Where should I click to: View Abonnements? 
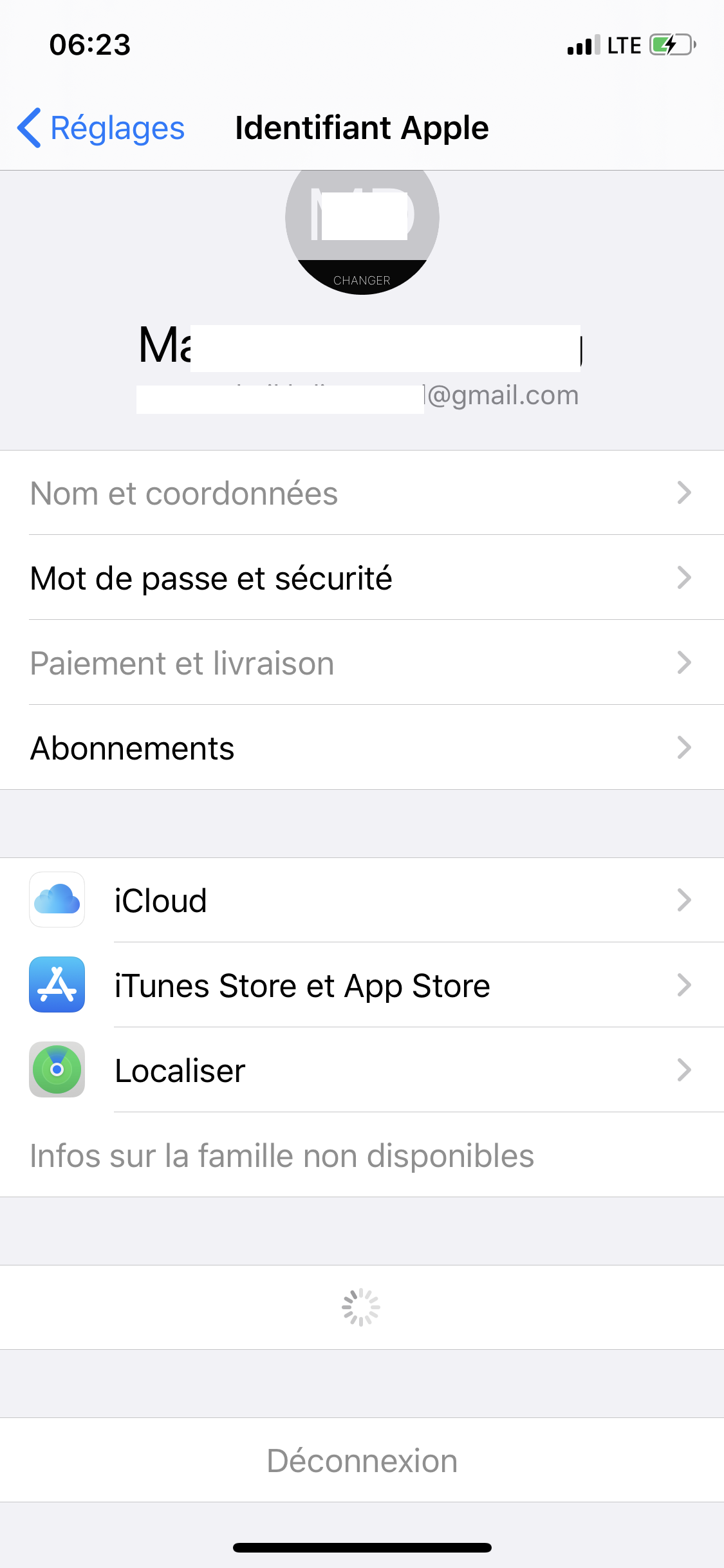(x=362, y=748)
